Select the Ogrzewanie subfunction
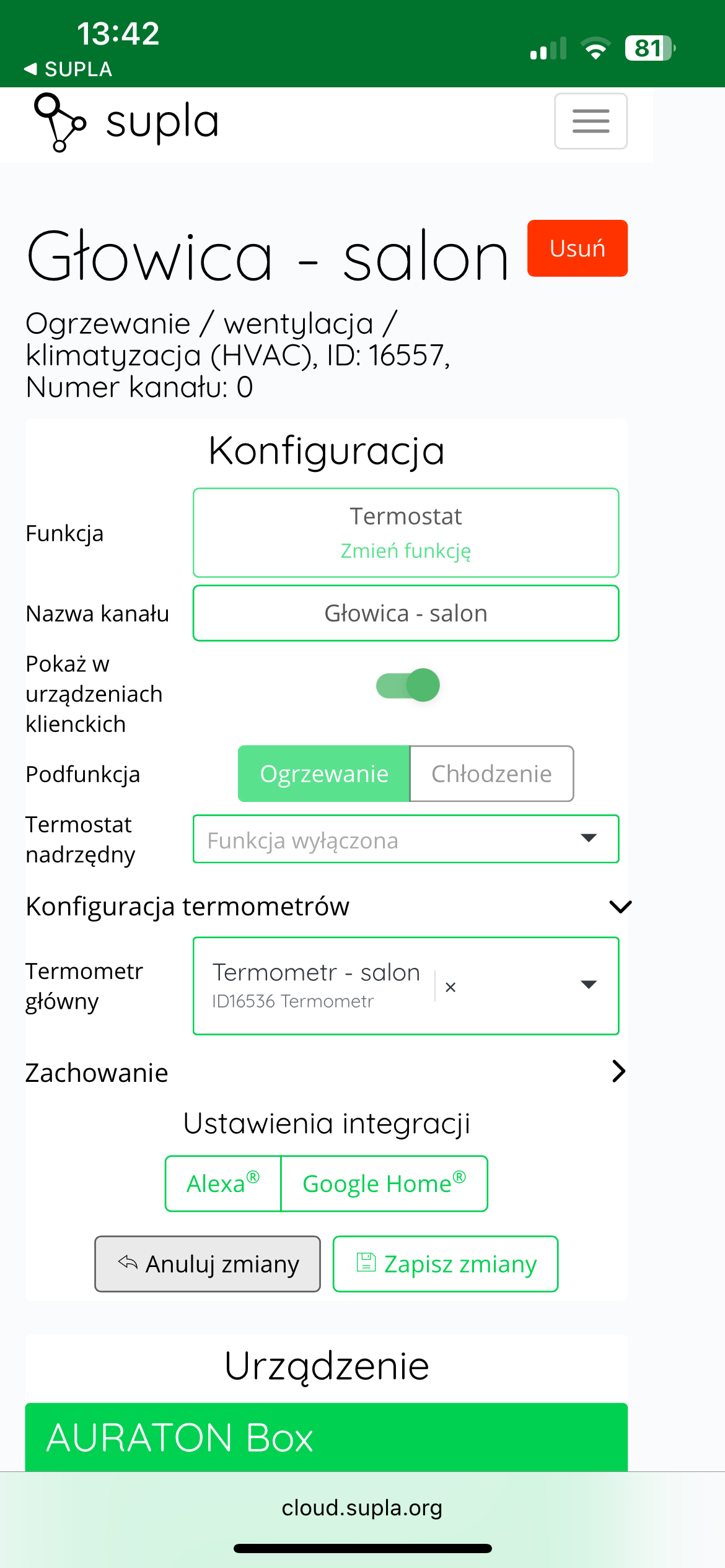This screenshot has height=1568, width=725. 324,774
